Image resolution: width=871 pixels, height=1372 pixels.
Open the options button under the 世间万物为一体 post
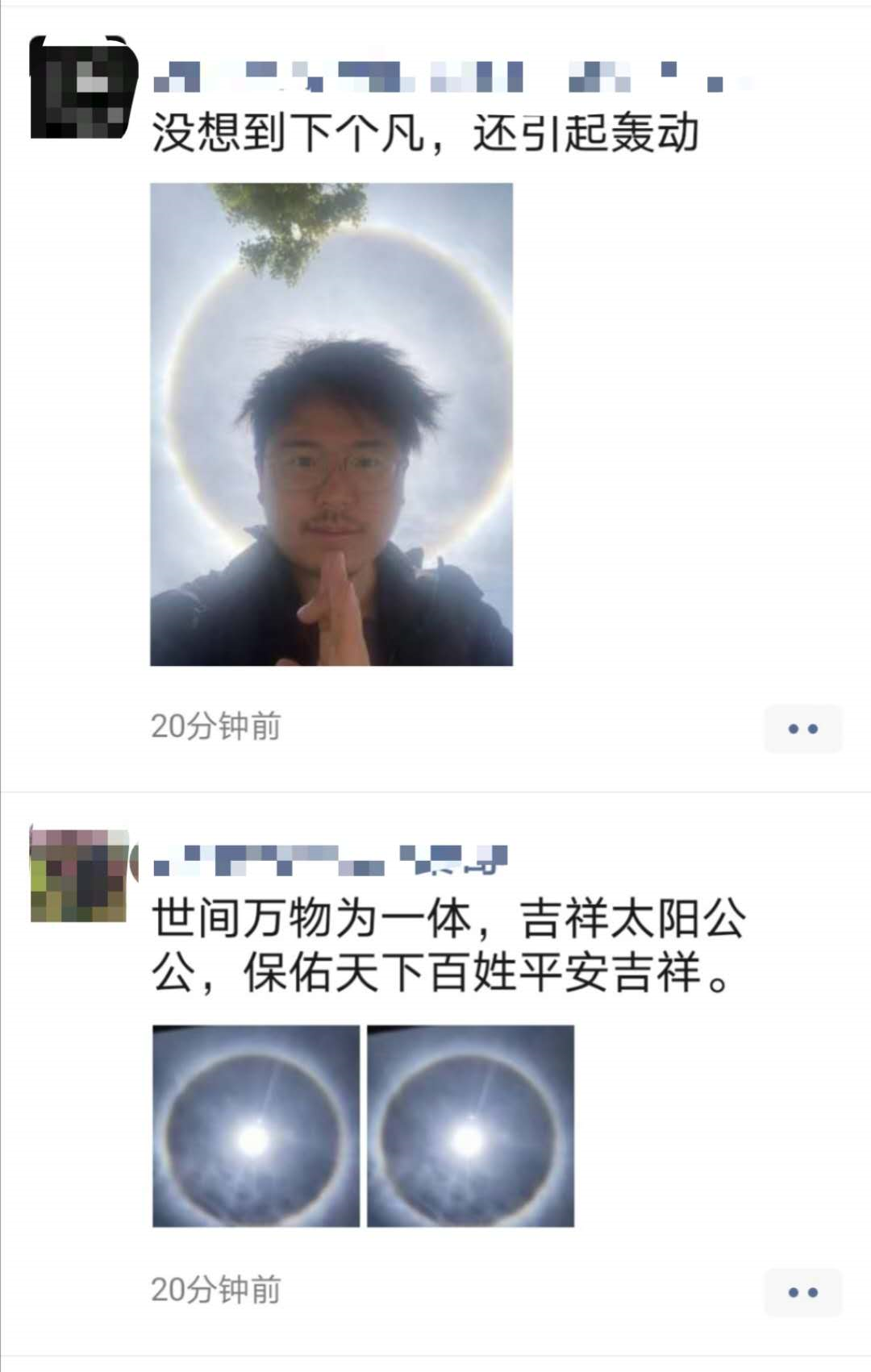click(x=802, y=1292)
